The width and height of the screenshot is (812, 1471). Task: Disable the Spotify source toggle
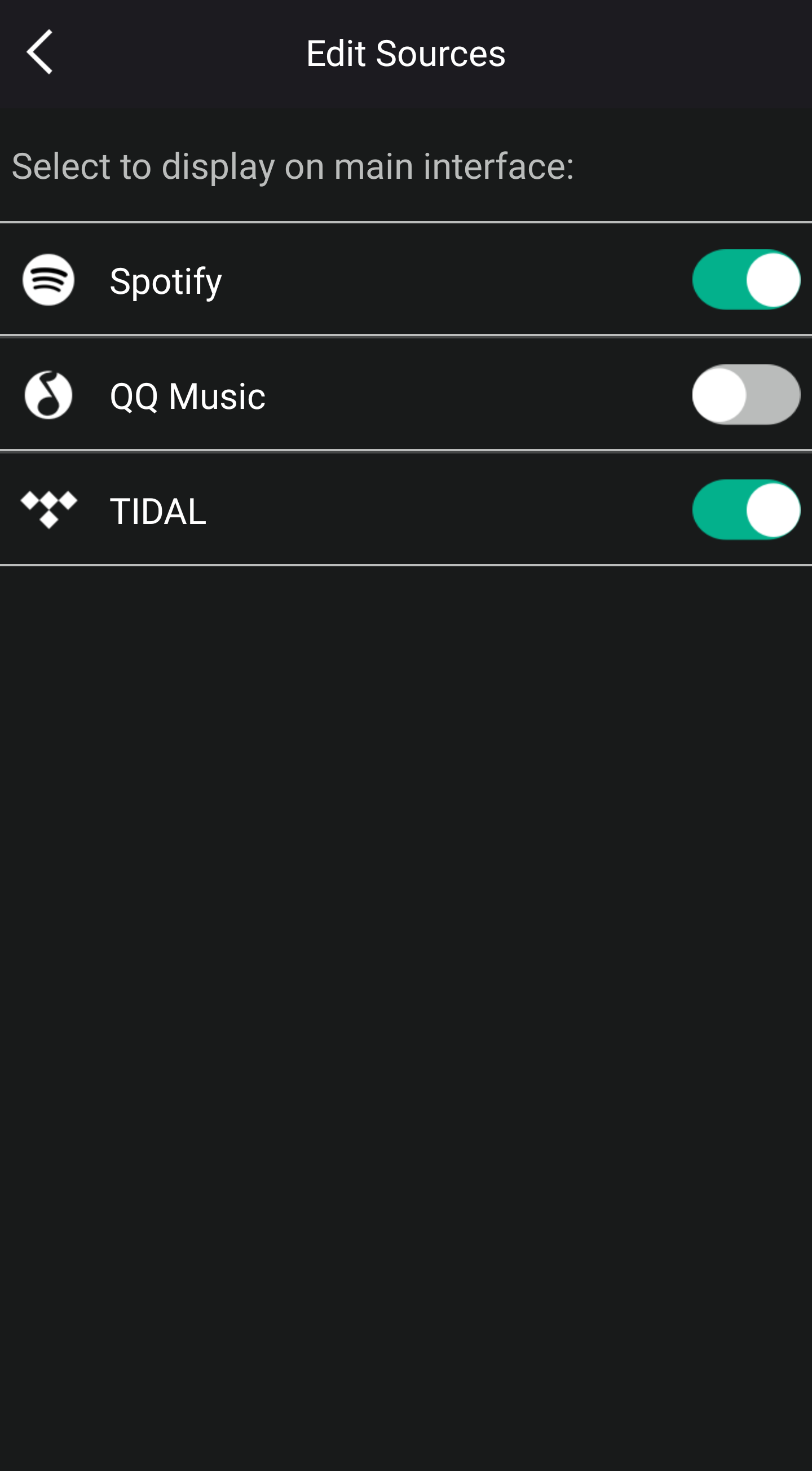(x=745, y=280)
